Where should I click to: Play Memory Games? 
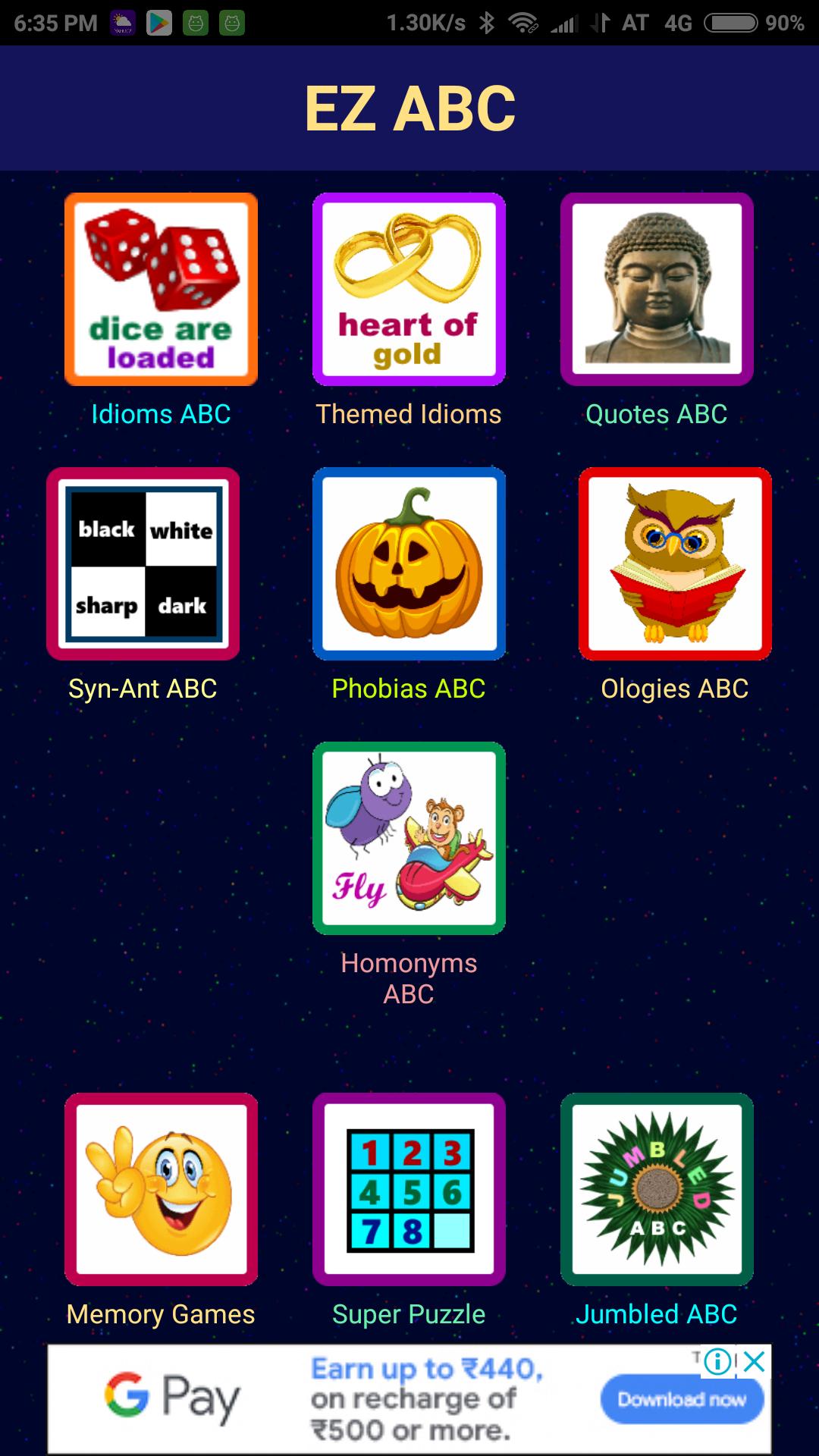(161, 1189)
